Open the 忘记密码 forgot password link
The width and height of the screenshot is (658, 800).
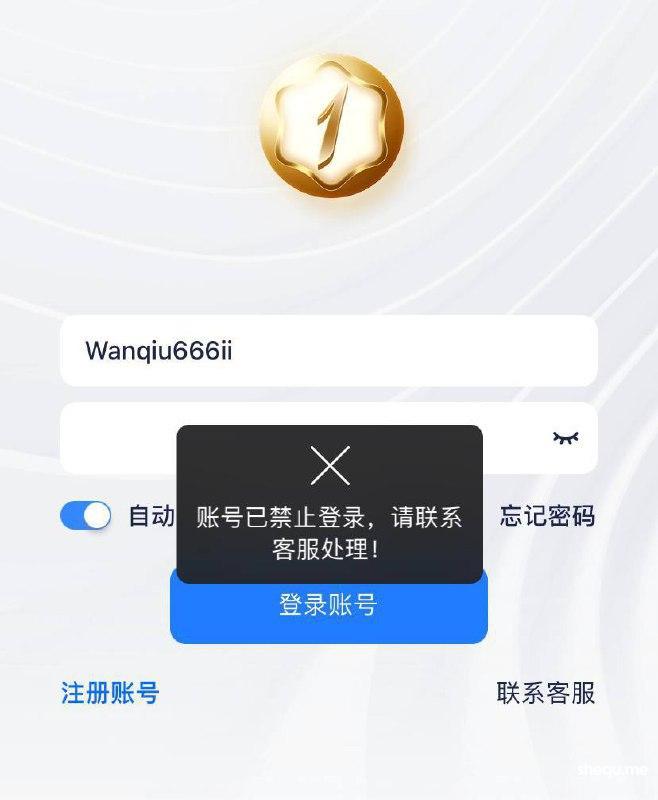(x=547, y=516)
